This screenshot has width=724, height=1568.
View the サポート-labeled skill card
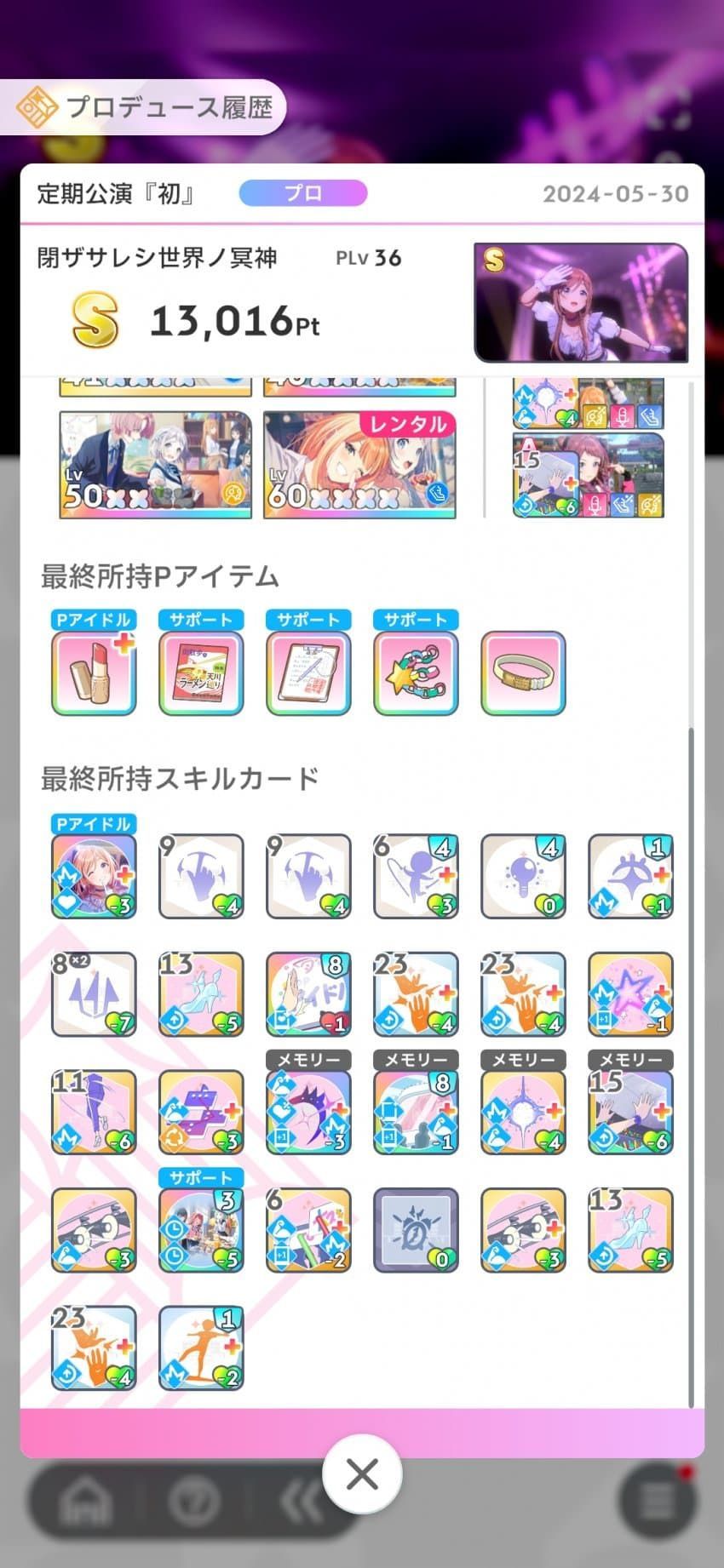pos(201,1230)
